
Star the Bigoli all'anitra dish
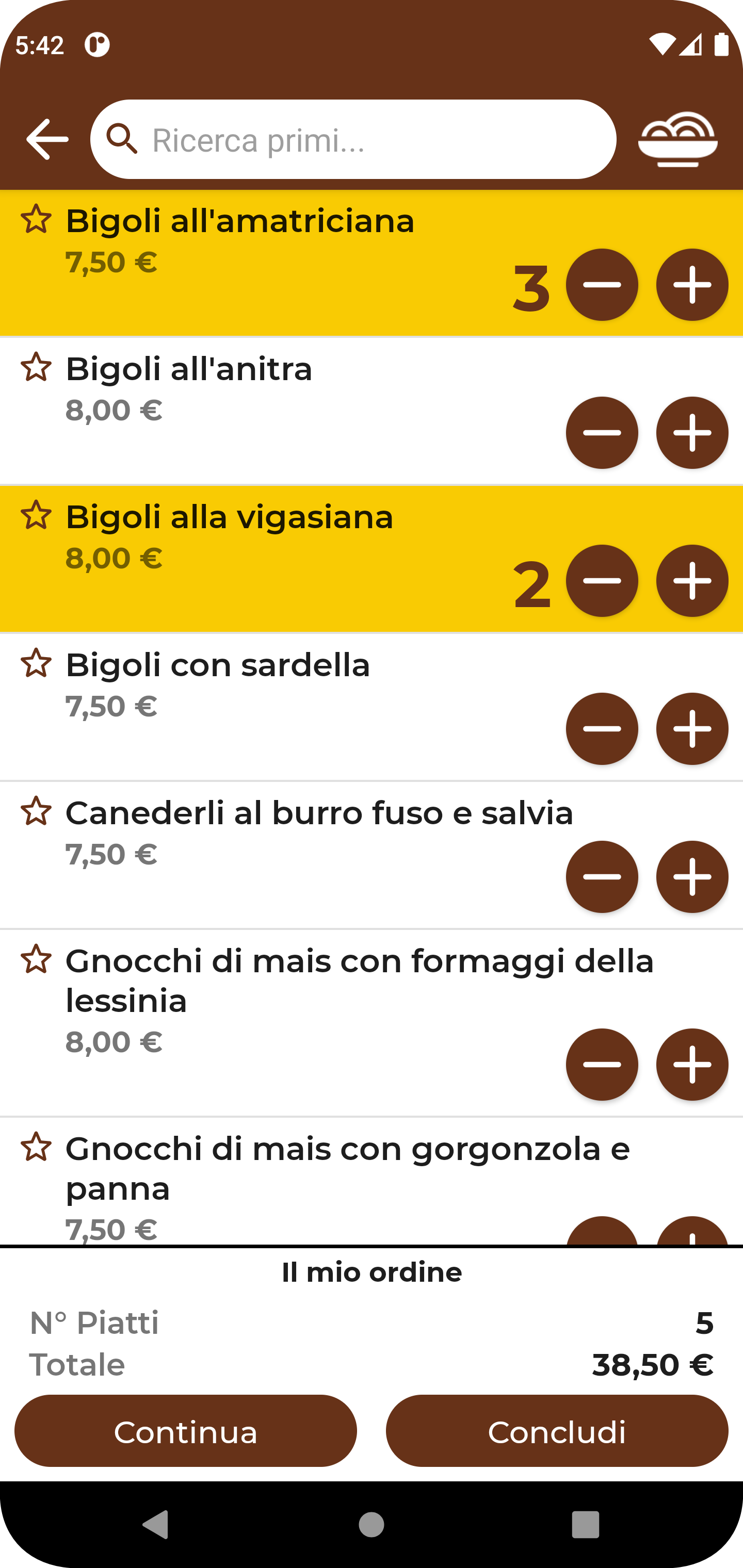[36, 367]
